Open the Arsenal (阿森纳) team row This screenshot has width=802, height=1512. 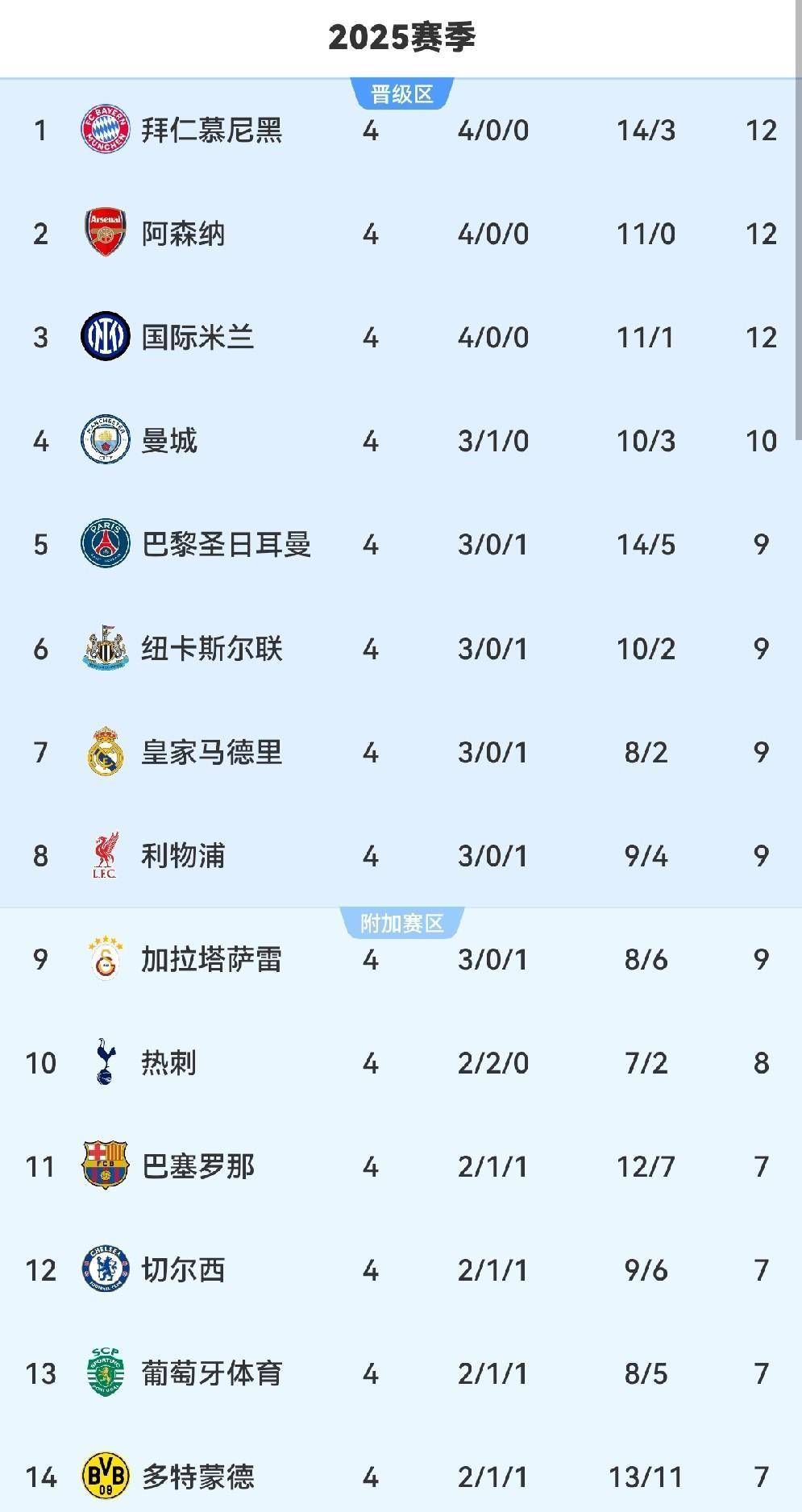[x=183, y=234]
